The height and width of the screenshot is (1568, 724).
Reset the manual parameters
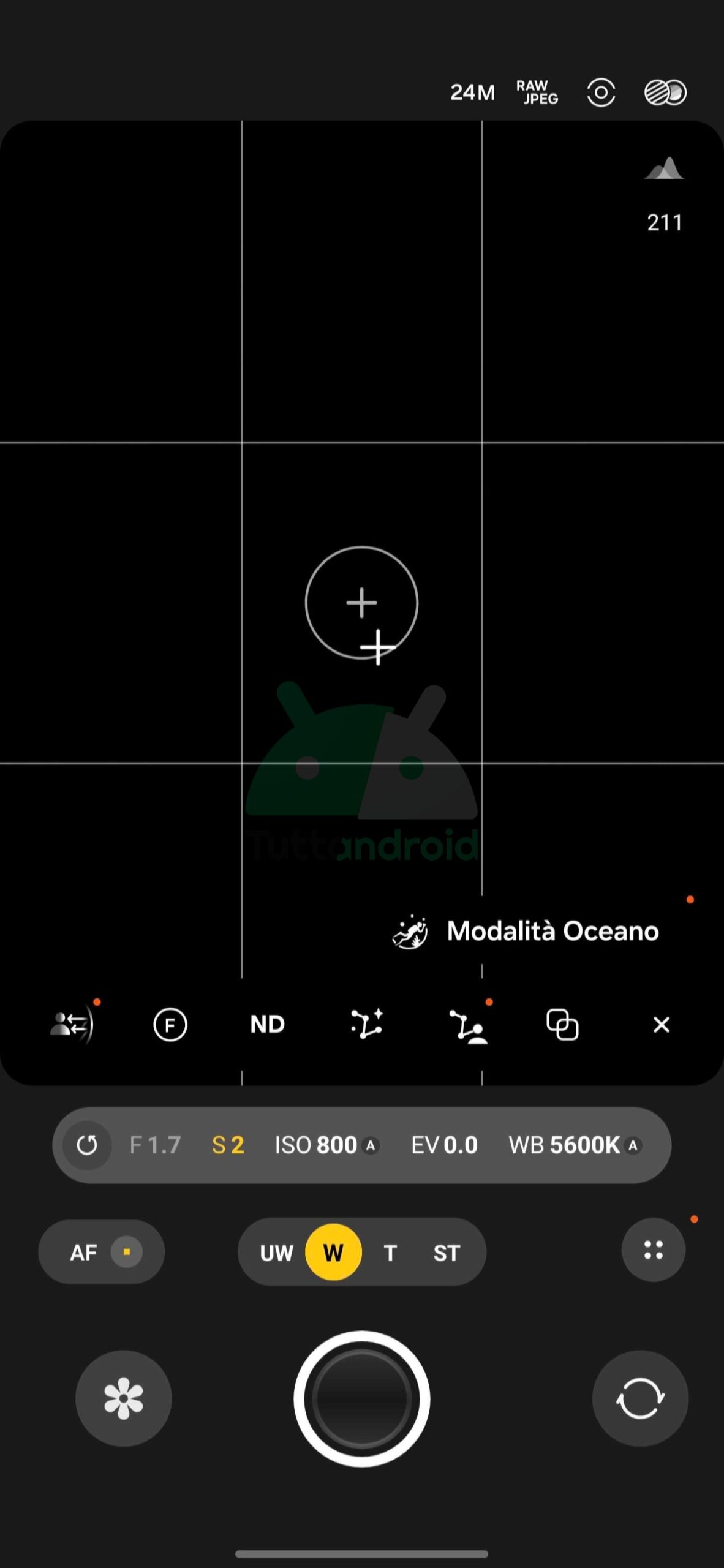click(x=87, y=1145)
